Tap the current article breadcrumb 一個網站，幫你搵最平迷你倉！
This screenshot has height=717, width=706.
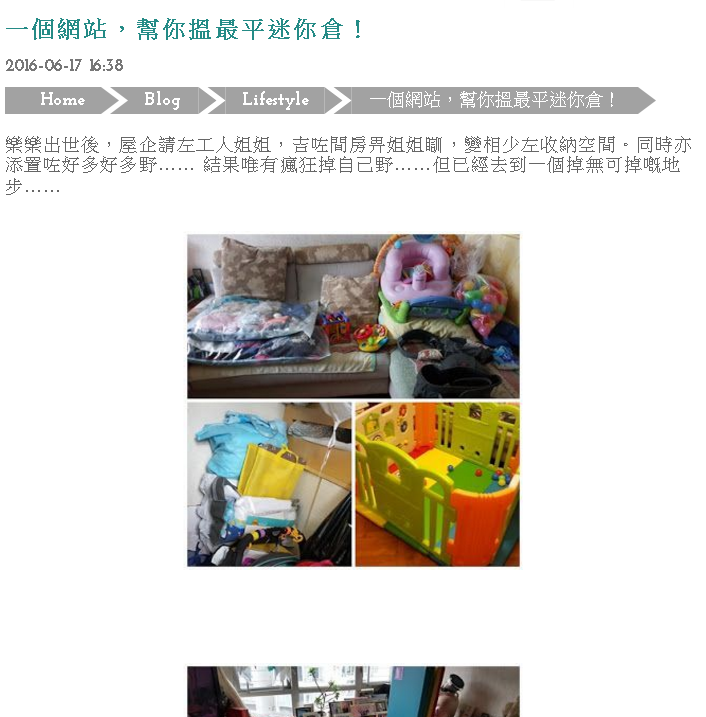pyautogui.click(x=493, y=100)
